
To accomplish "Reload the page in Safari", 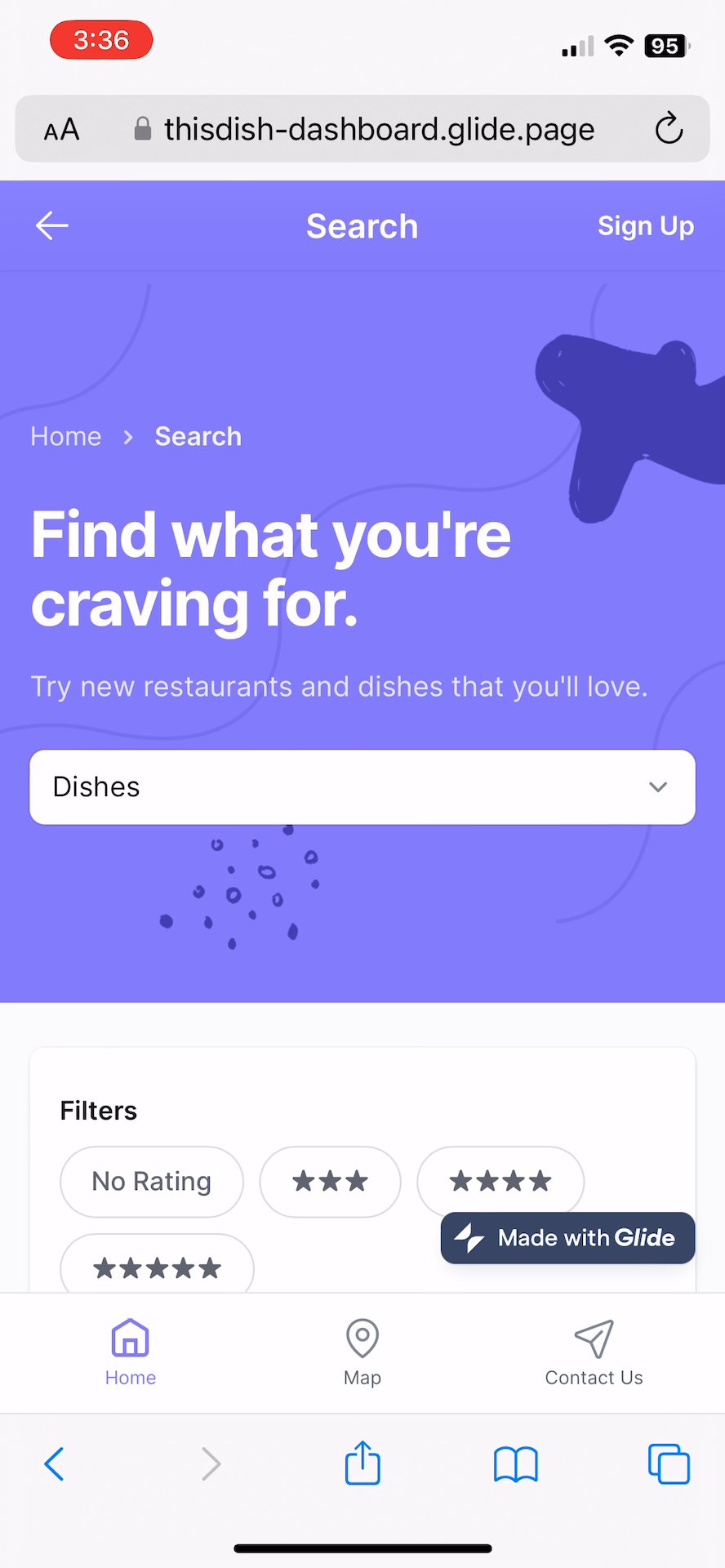I will (x=669, y=129).
